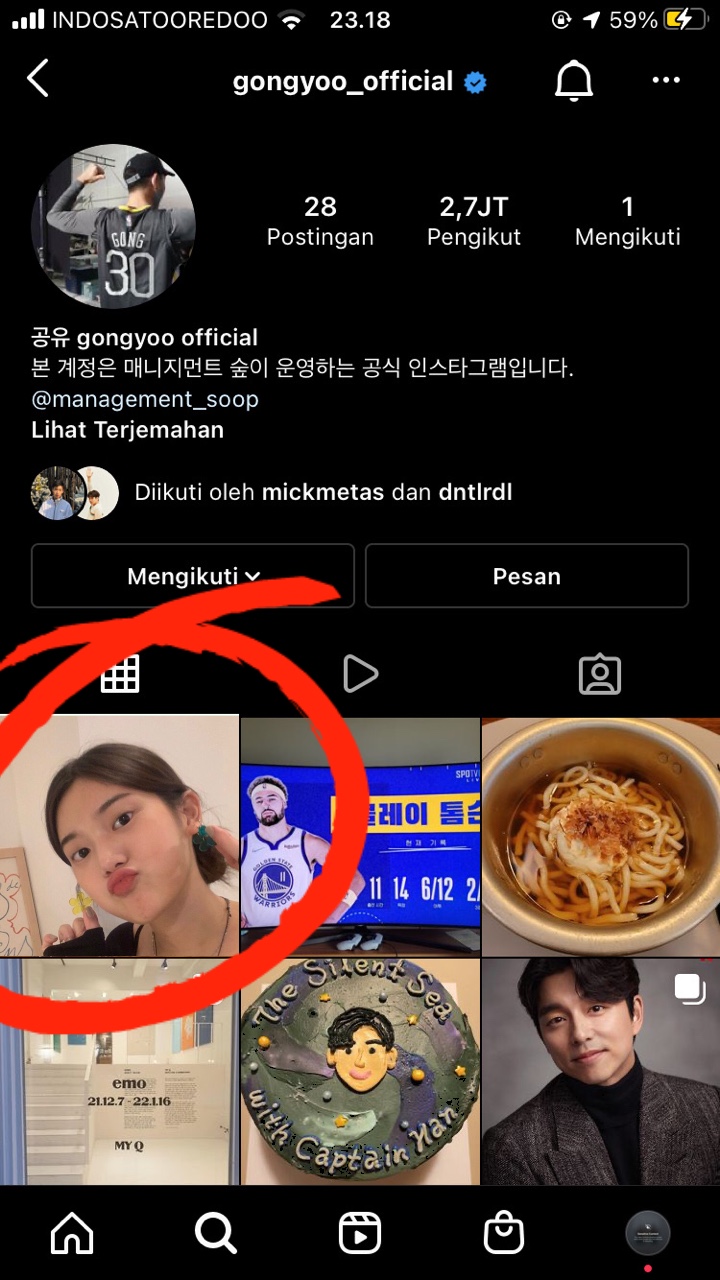Switch to the tagged photos tab
Screen dimensions: 720x1280
click(600, 674)
